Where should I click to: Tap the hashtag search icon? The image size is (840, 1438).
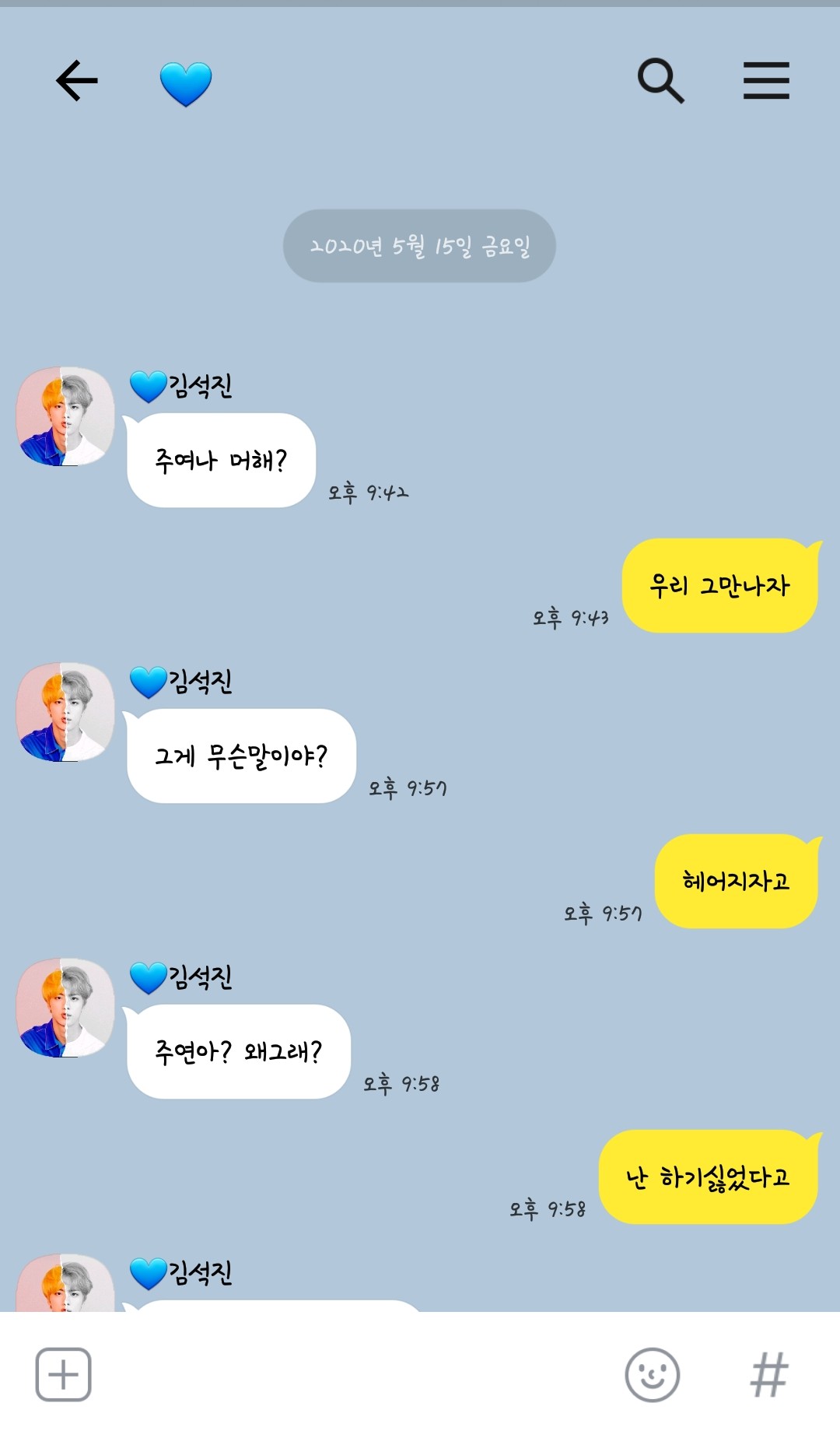769,1375
